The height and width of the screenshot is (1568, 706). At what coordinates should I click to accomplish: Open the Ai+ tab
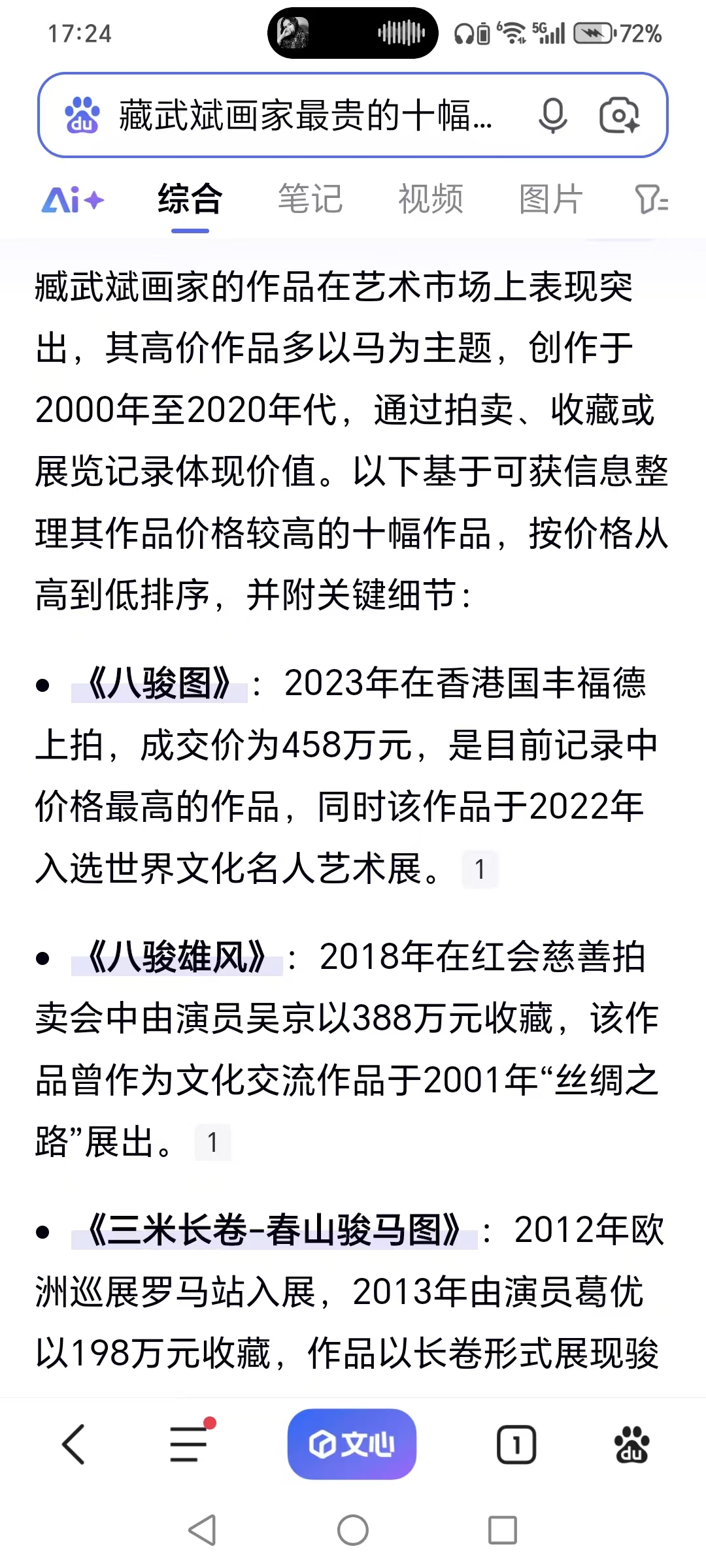(x=73, y=199)
